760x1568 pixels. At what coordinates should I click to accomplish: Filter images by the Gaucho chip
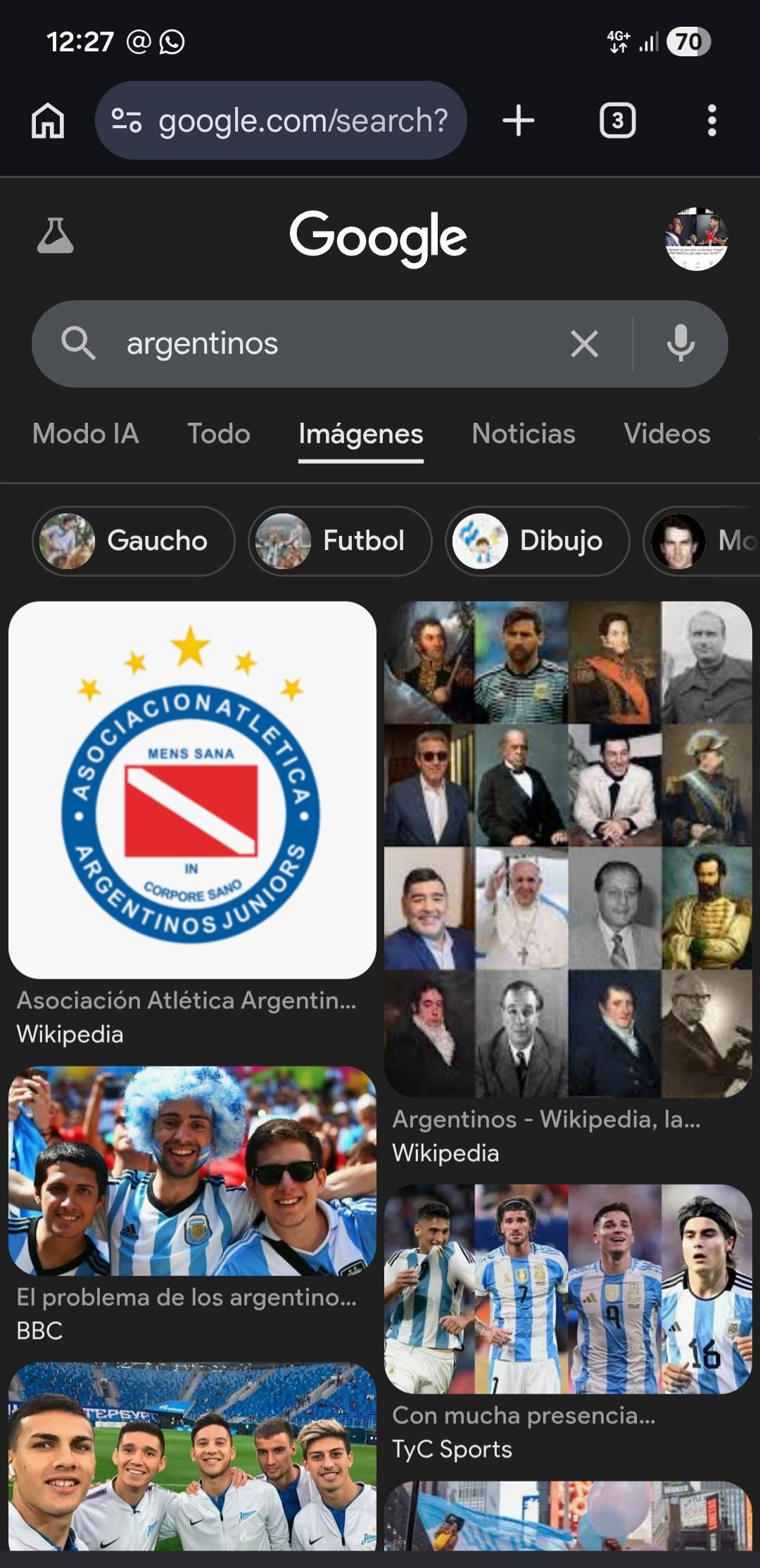click(x=134, y=541)
